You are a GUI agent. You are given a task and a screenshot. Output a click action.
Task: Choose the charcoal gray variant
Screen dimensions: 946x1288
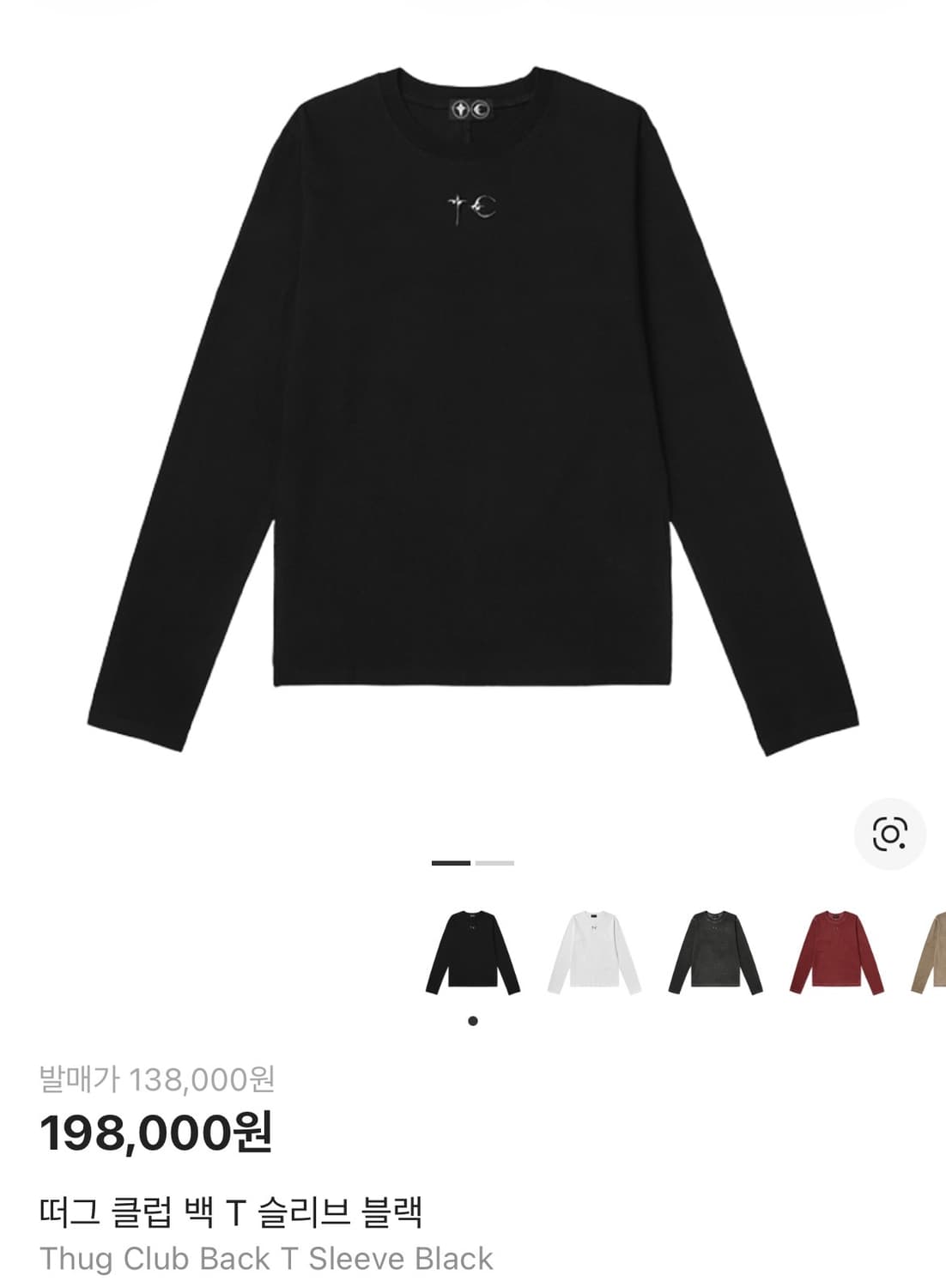[713, 953]
